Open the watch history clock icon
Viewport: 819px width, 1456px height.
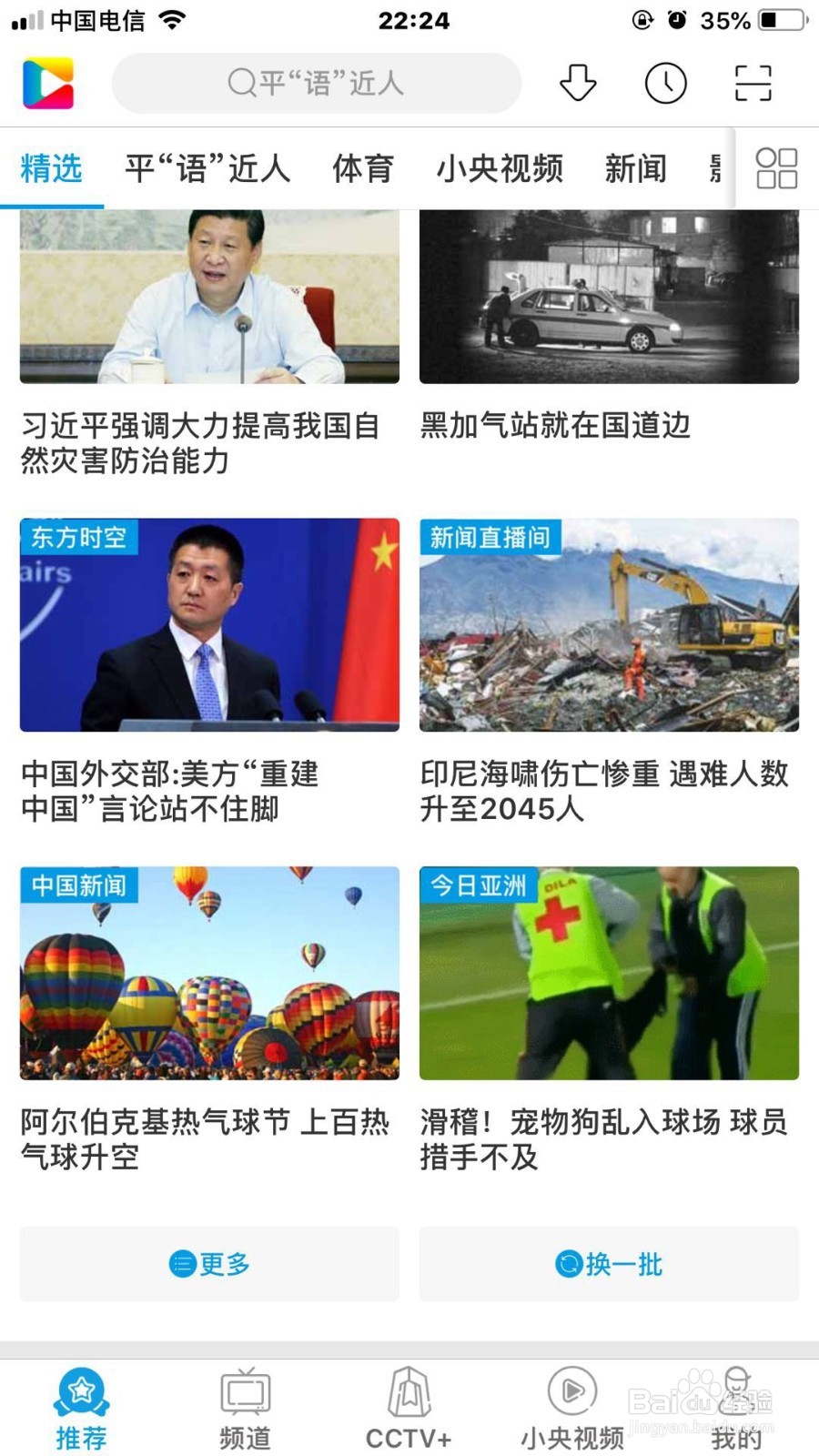click(x=665, y=84)
